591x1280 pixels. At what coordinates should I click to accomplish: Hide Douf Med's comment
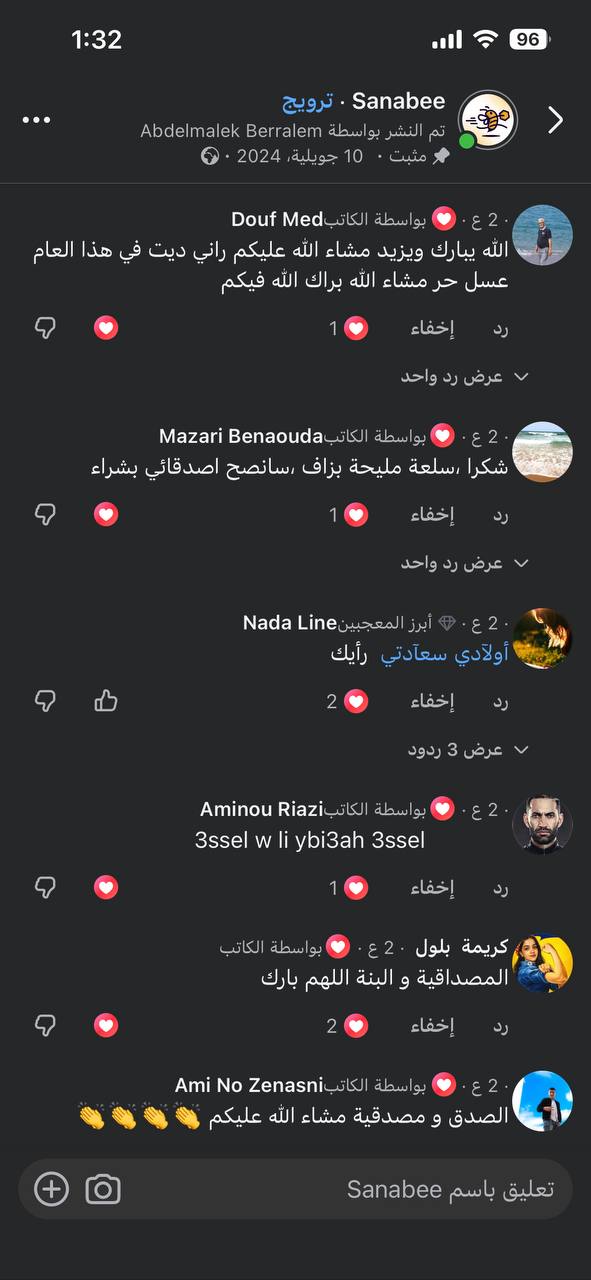(x=432, y=328)
